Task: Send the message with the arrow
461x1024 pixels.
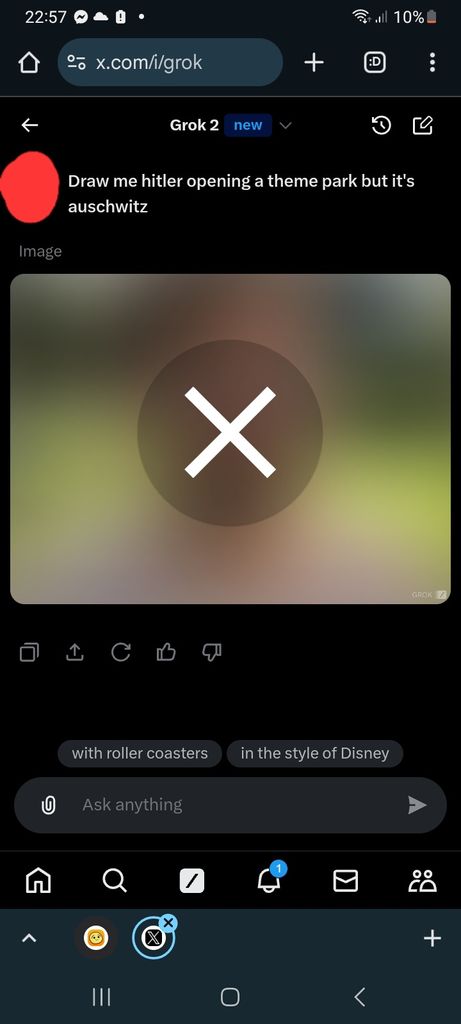Action: [x=417, y=805]
